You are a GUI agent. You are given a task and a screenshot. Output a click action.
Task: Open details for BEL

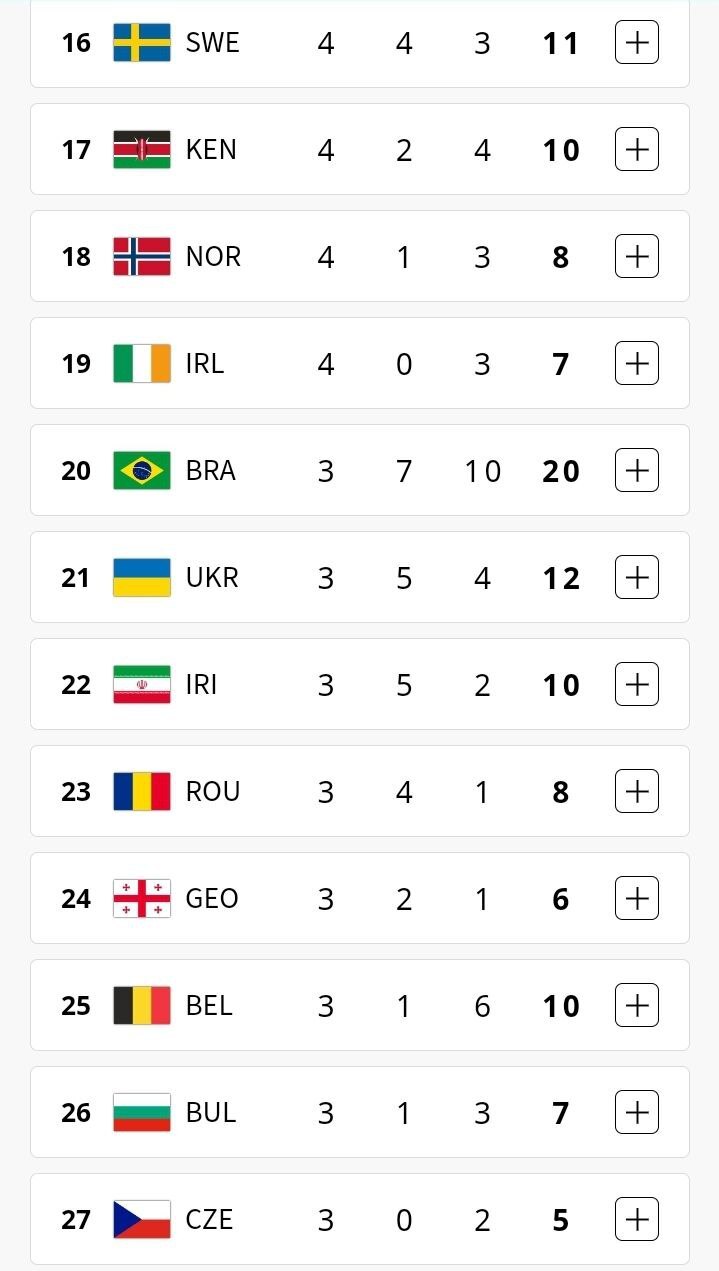click(x=637, y=1005)
